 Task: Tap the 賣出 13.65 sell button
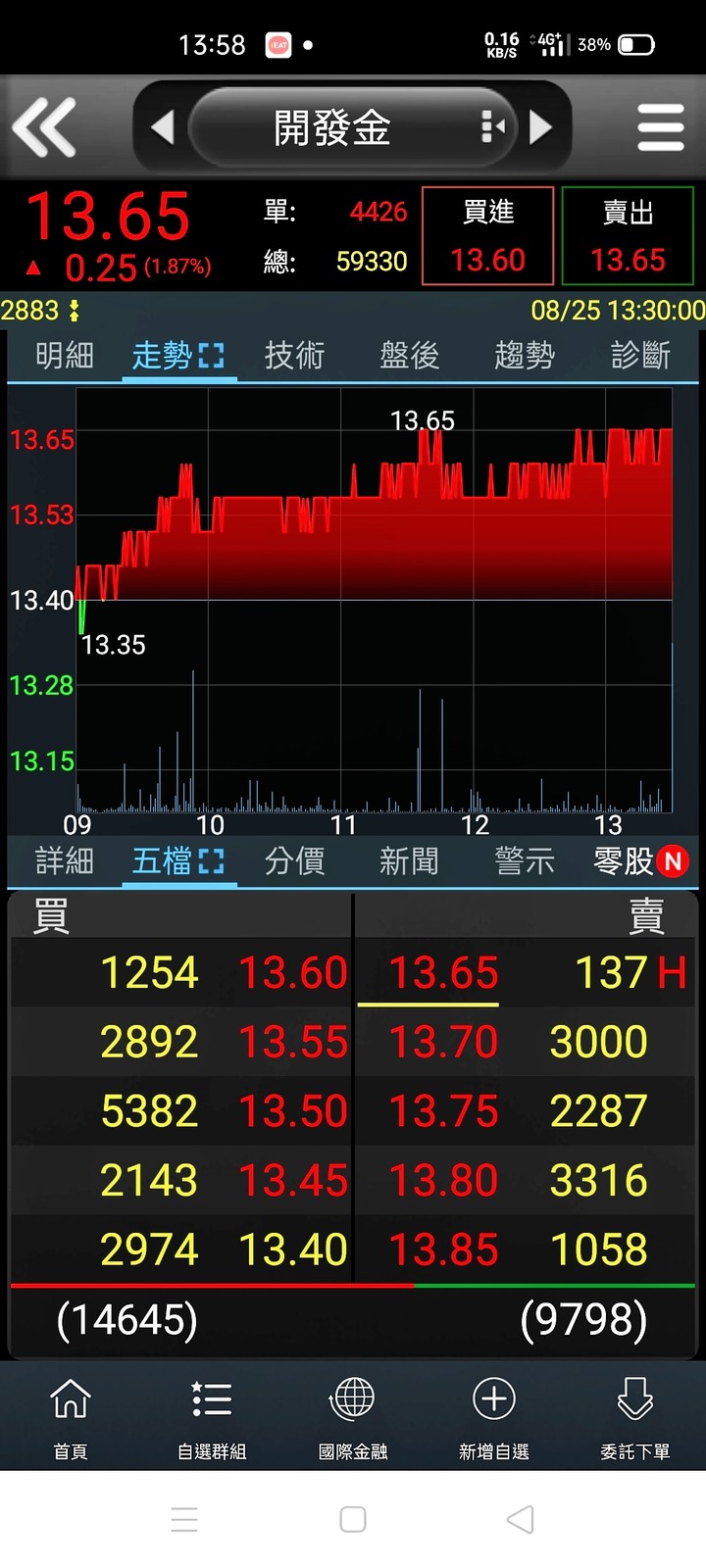coord(628,236)
